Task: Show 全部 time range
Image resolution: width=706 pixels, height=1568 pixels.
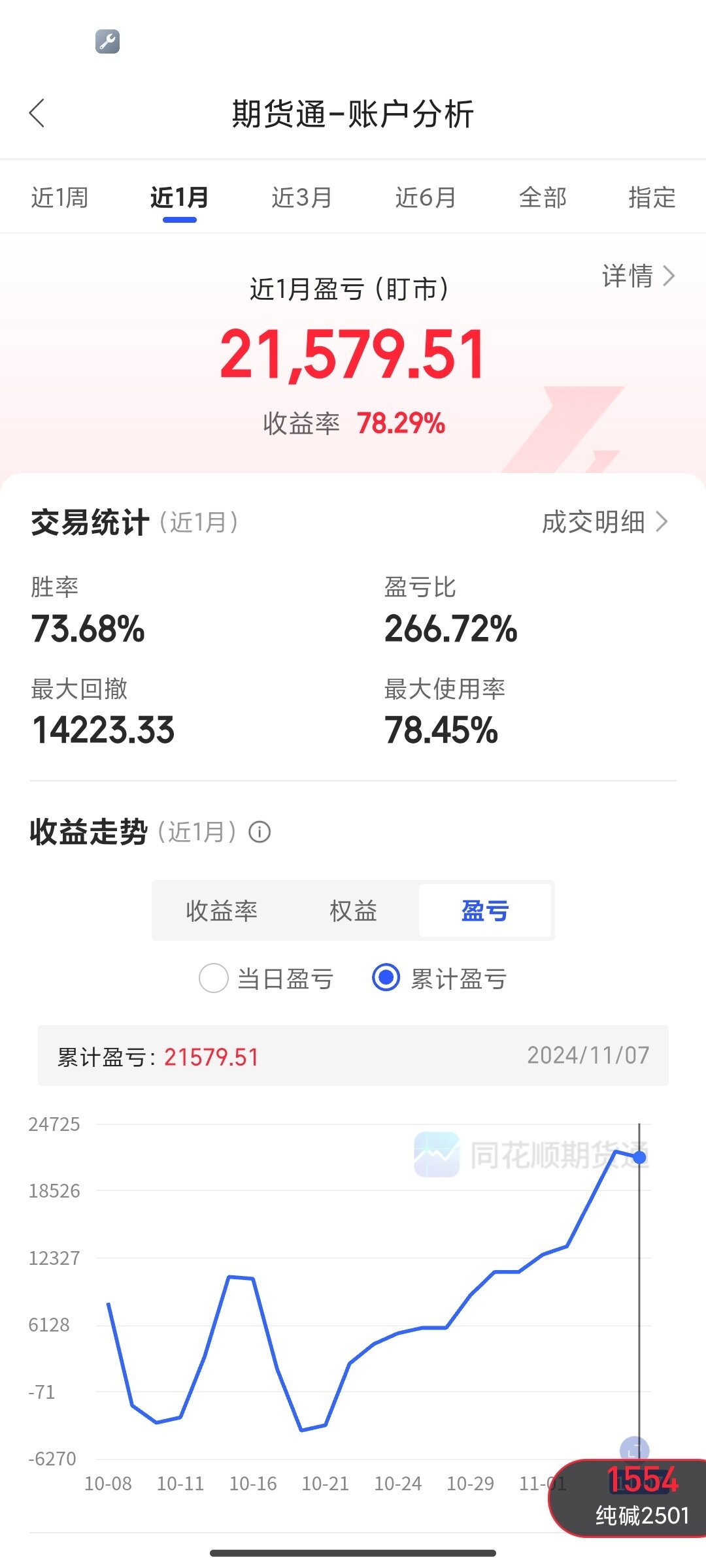Action: pyautogui.click(x=543, y=197)
